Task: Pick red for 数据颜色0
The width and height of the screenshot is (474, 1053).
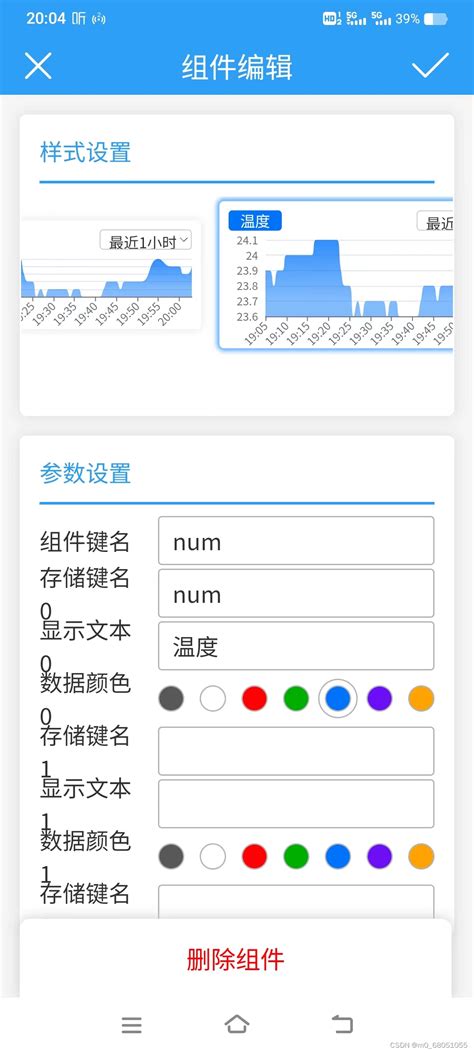Action: tap(254, 698)
